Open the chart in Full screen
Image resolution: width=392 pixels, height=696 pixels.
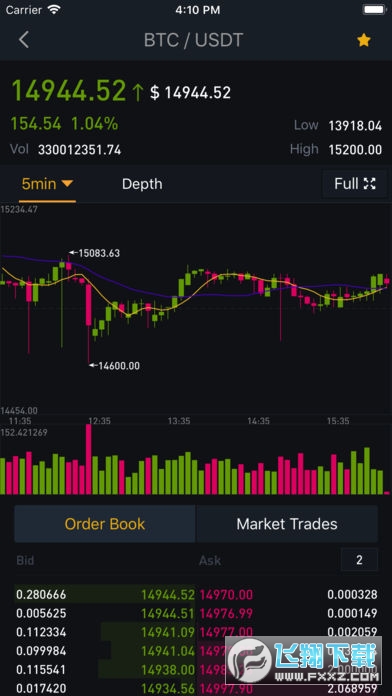[x=354, y=184]
